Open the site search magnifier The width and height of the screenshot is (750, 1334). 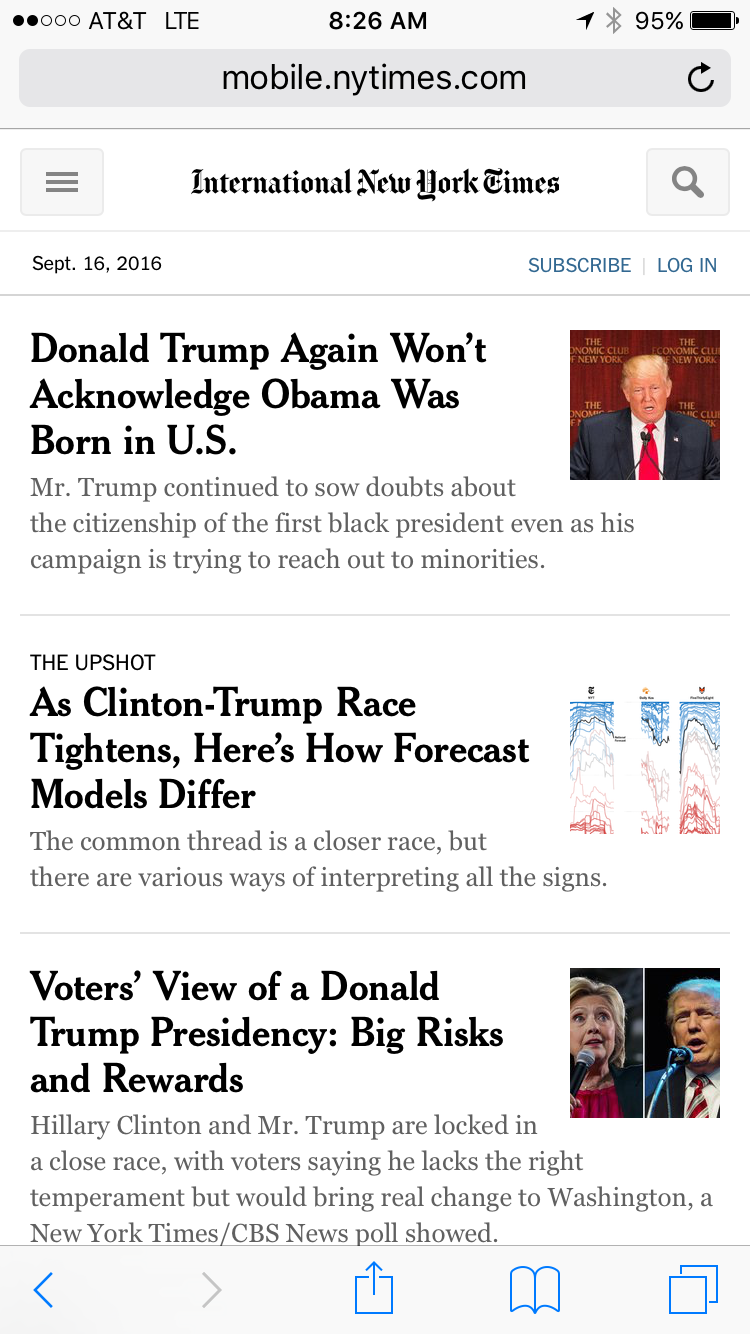coord(687,182)
